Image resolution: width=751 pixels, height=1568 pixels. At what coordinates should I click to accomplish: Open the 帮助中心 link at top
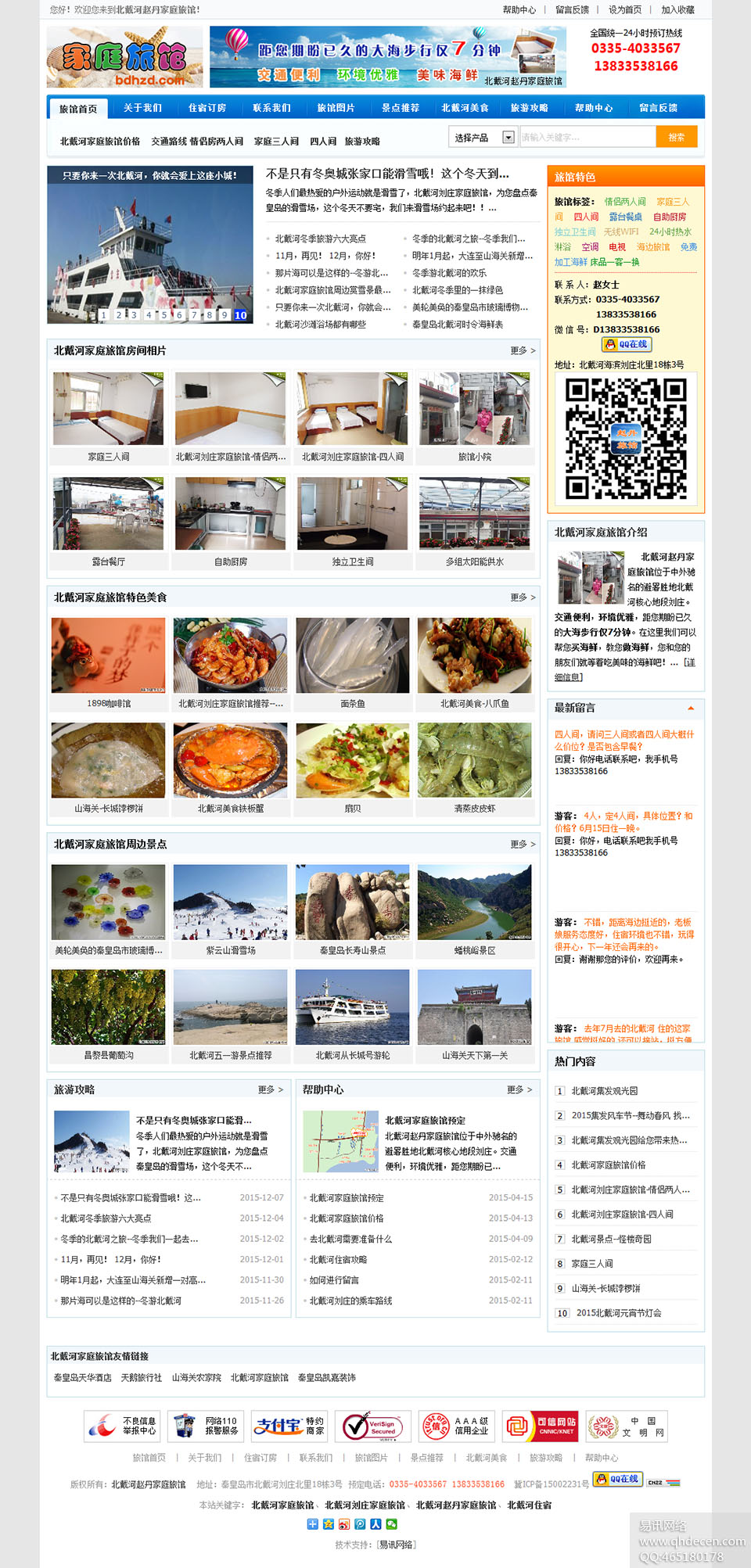pyautogui.click(x=519, y=9)
